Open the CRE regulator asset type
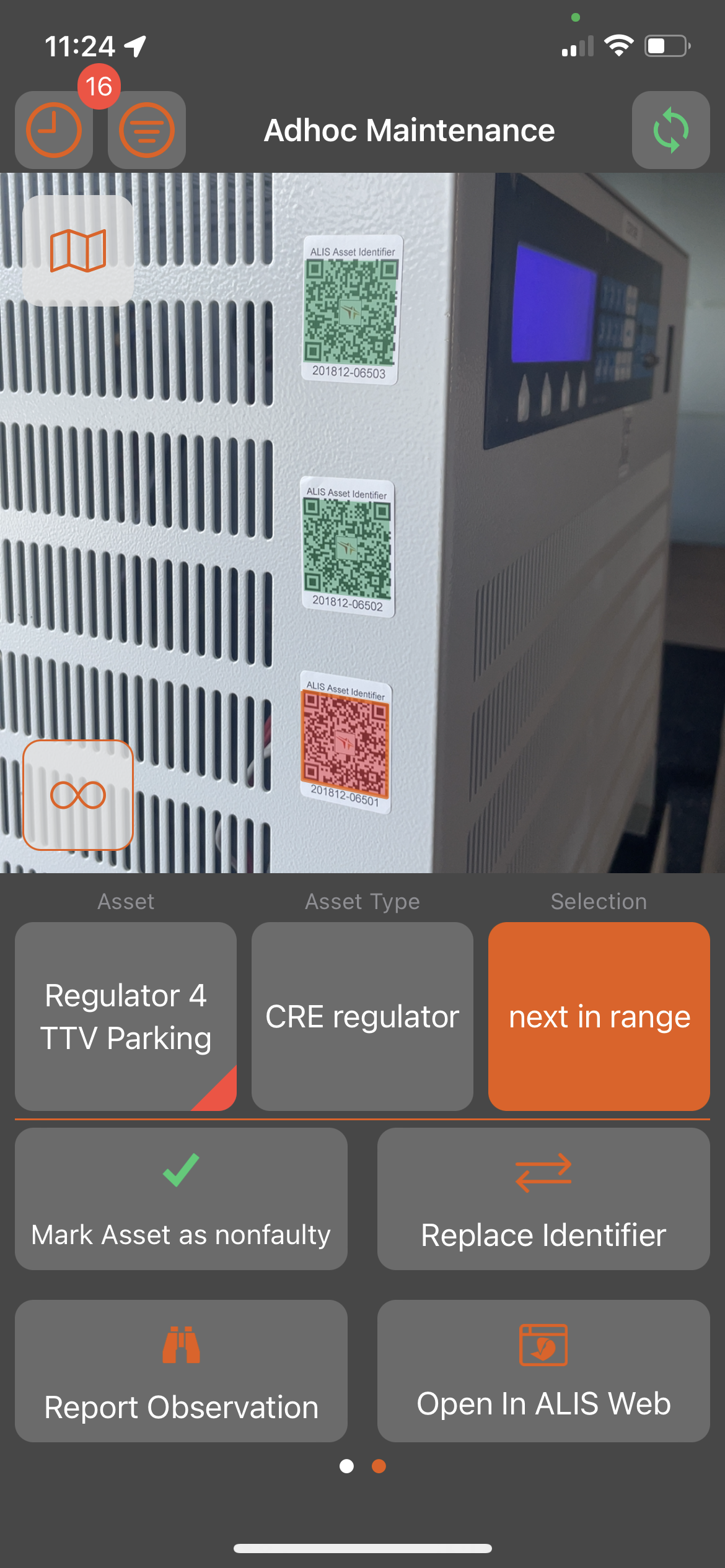725x1568 pixels. click(362, 1016)
